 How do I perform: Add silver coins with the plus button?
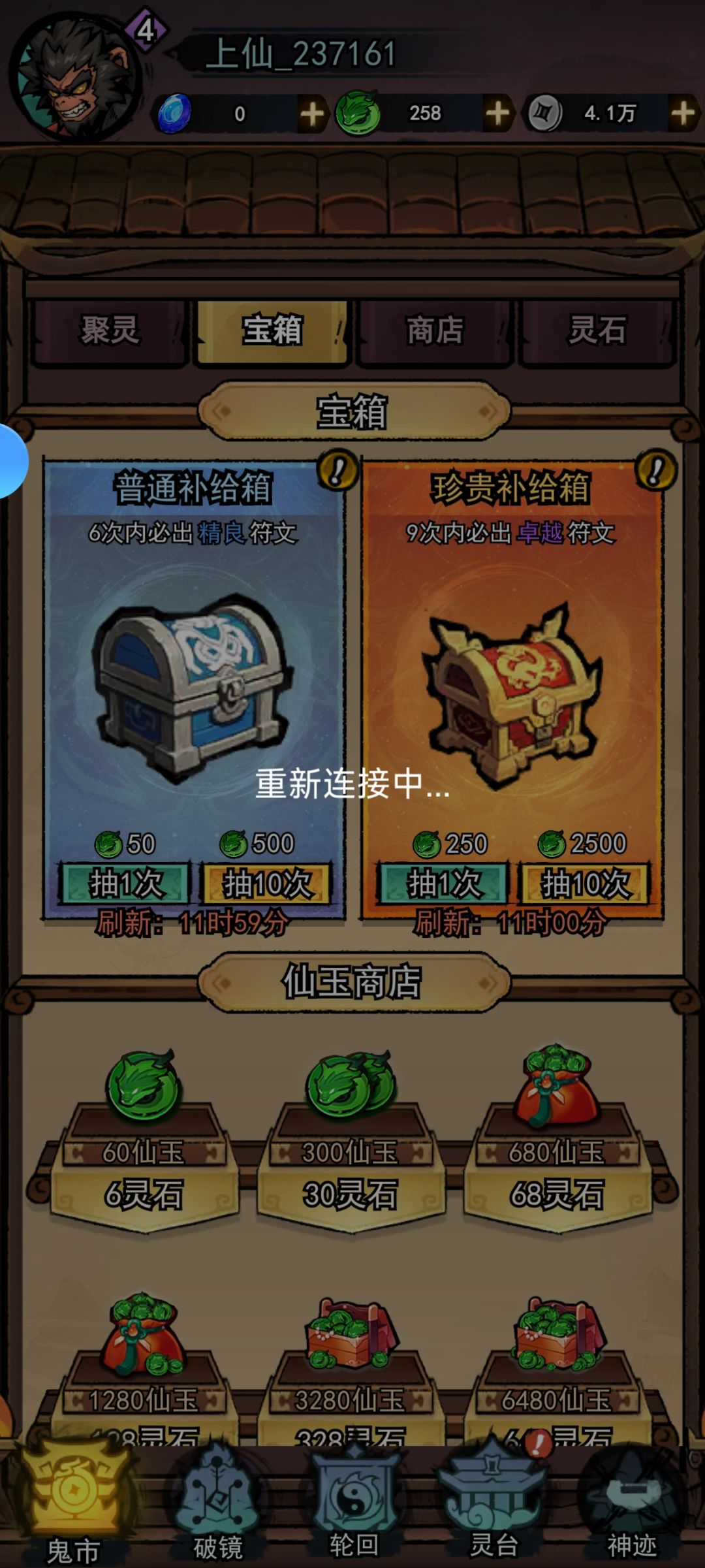[683, 114]
